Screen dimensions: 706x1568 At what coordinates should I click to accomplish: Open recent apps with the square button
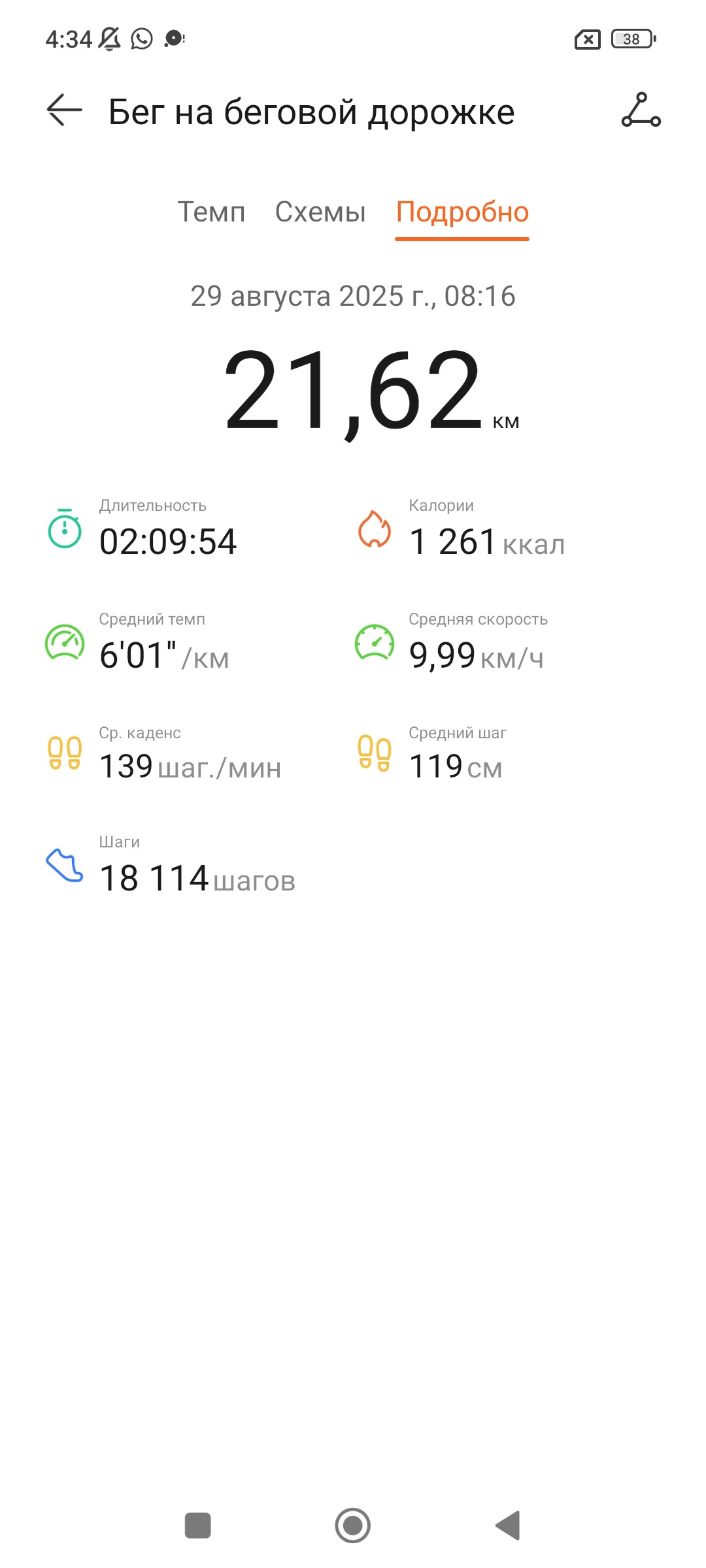click(198, 1526)
